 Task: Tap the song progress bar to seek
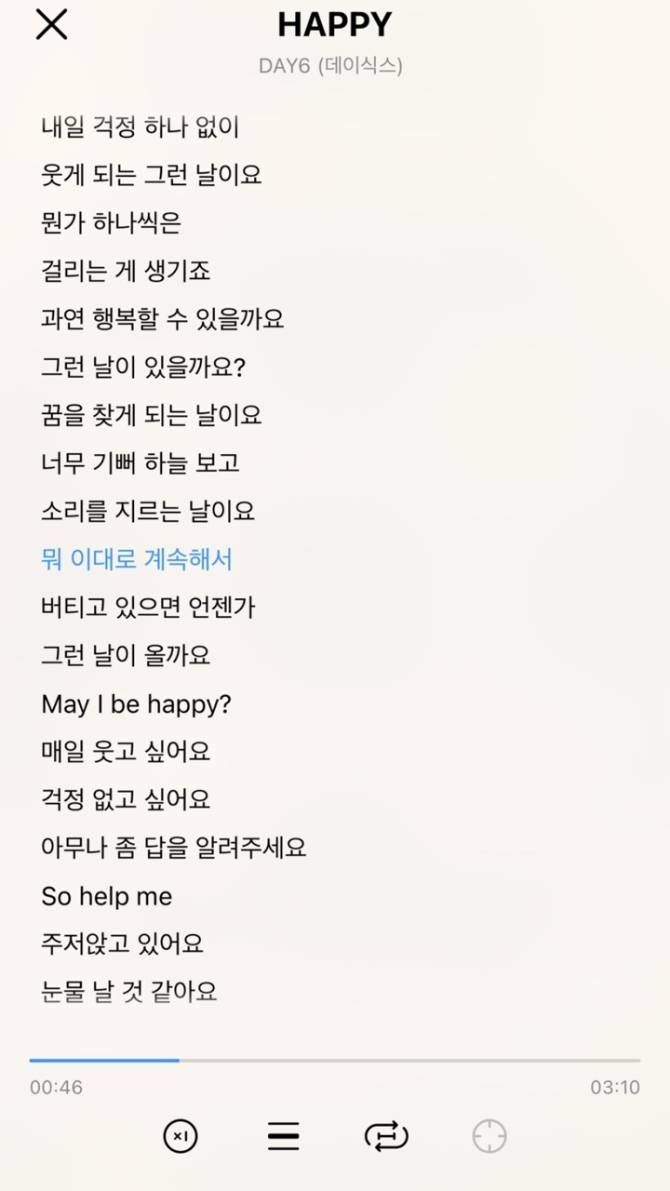335,1060
